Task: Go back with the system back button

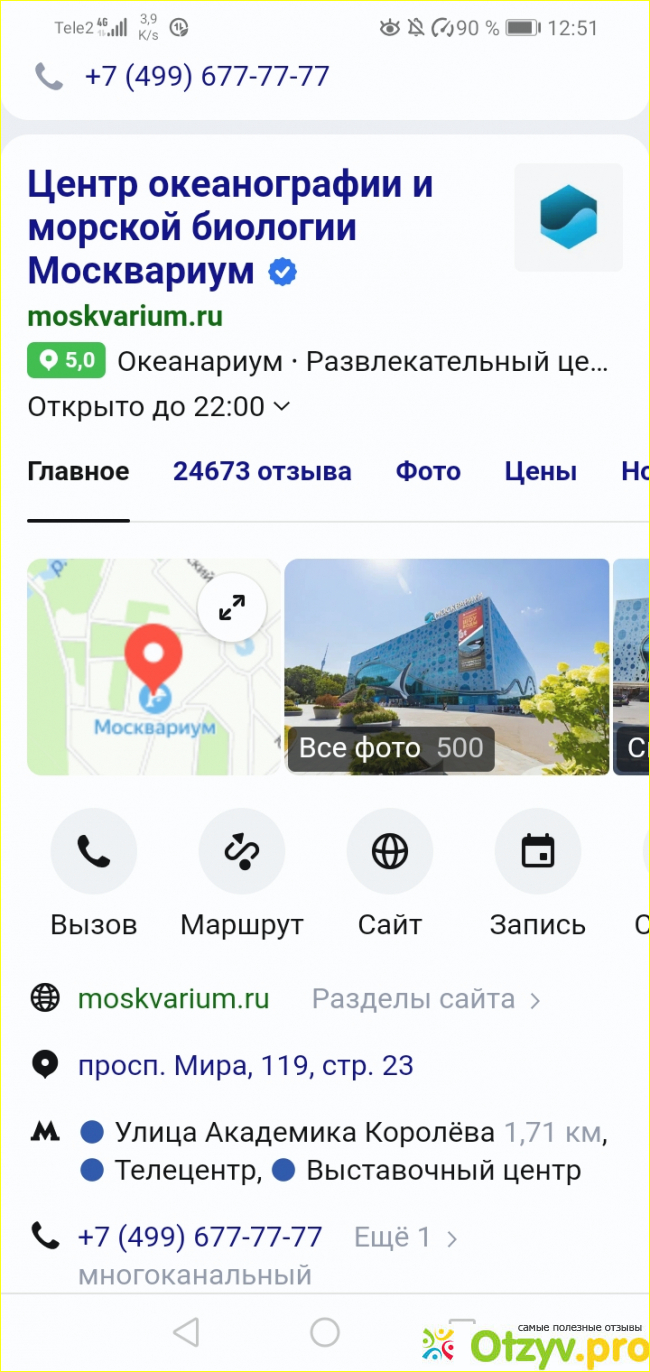Action: (186, 1332)
